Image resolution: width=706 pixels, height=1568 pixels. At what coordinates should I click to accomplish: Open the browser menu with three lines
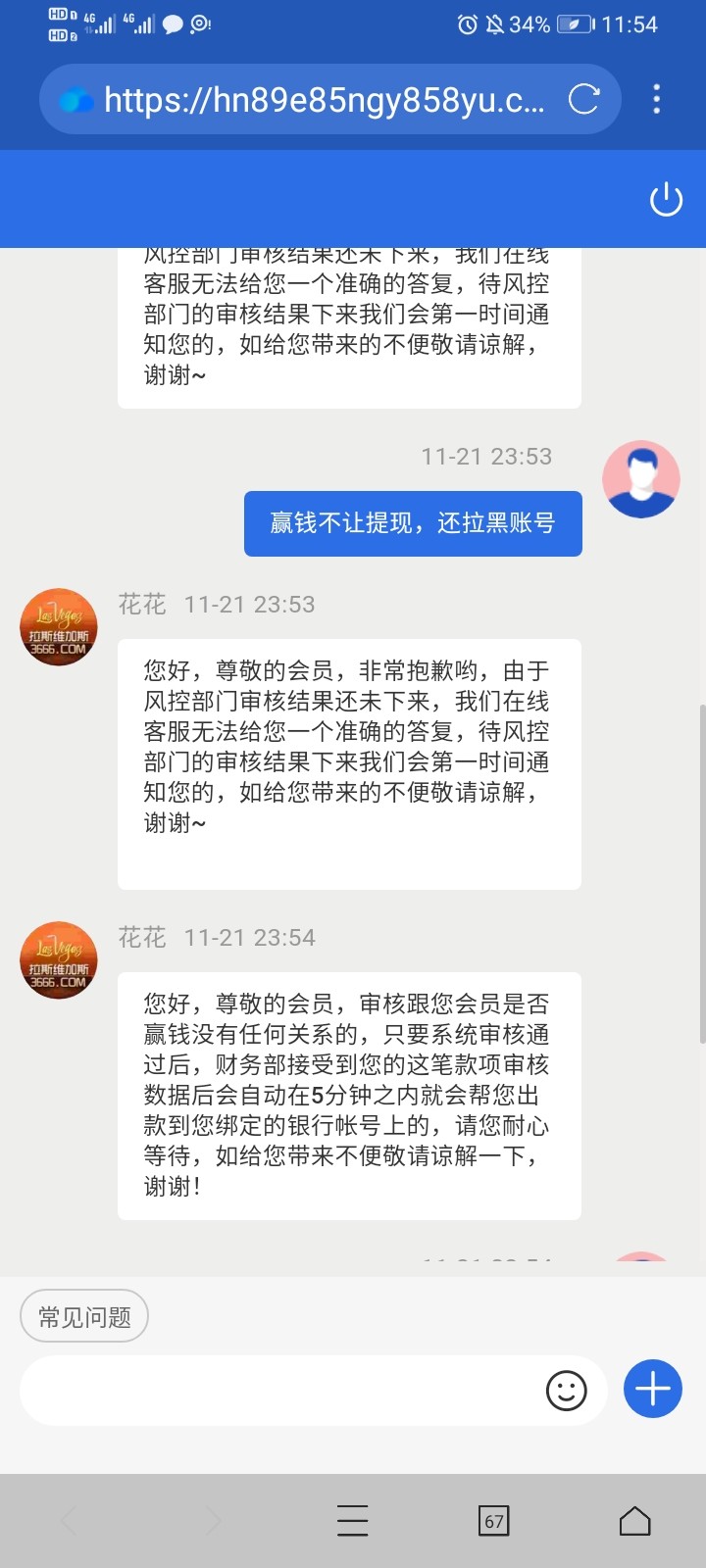click(352, 1520)
